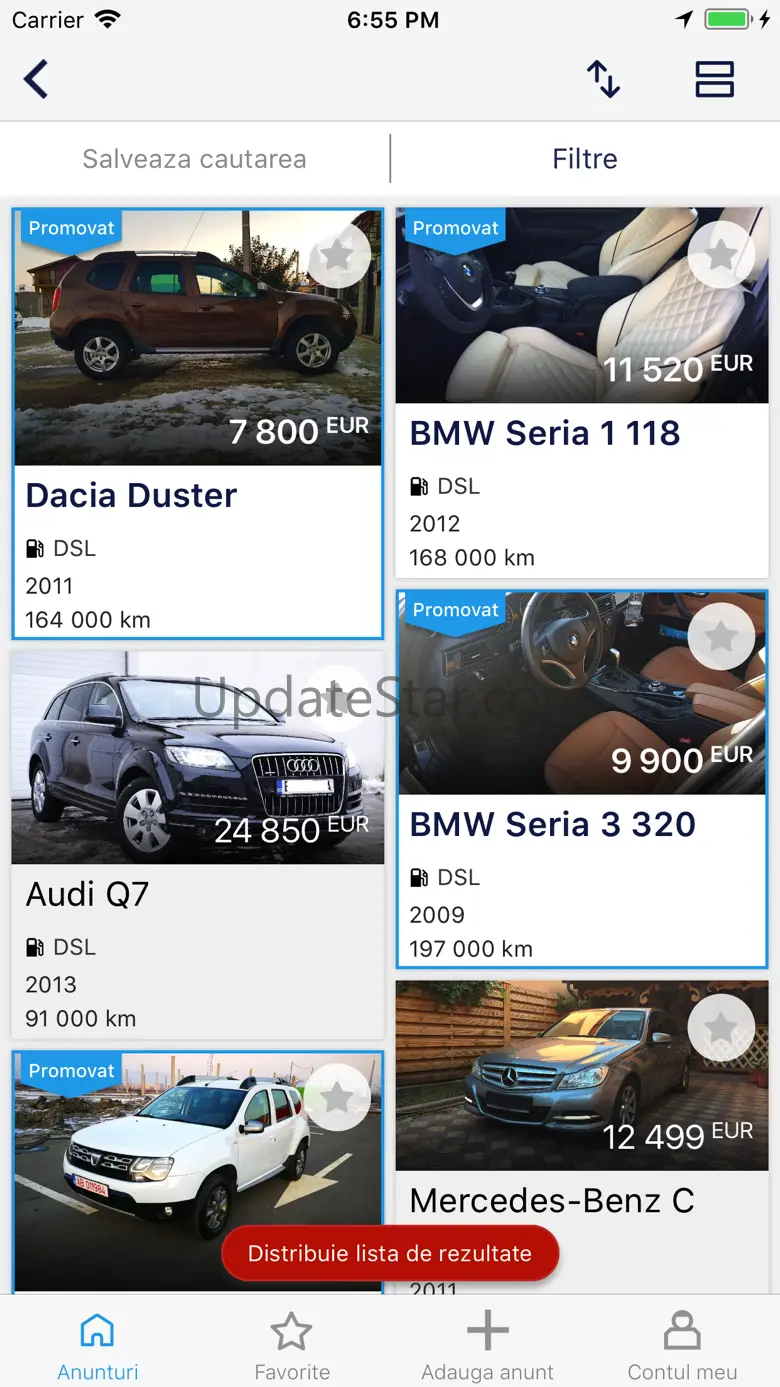The height and width of the screenshot is (1387, 780).
Task: Switch the results layout view
Action: click(x=714, y=79)
